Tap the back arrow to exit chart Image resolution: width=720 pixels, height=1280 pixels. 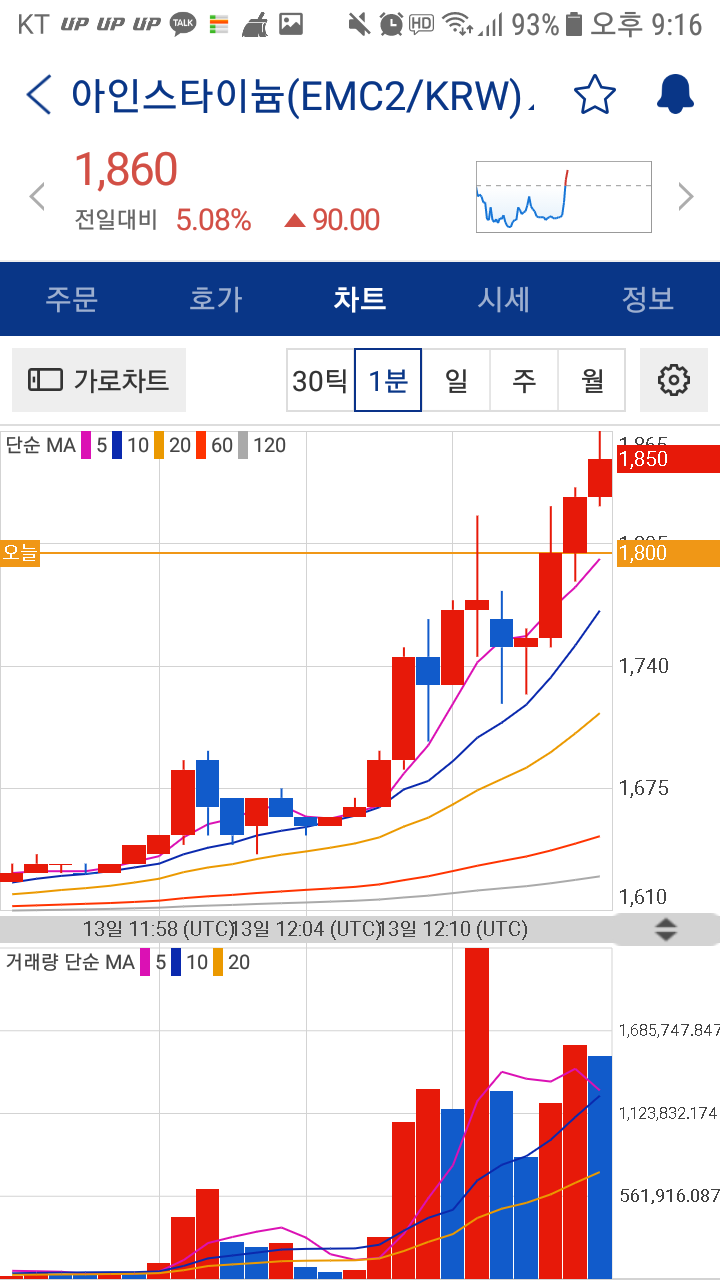click(x=36, y=93)
